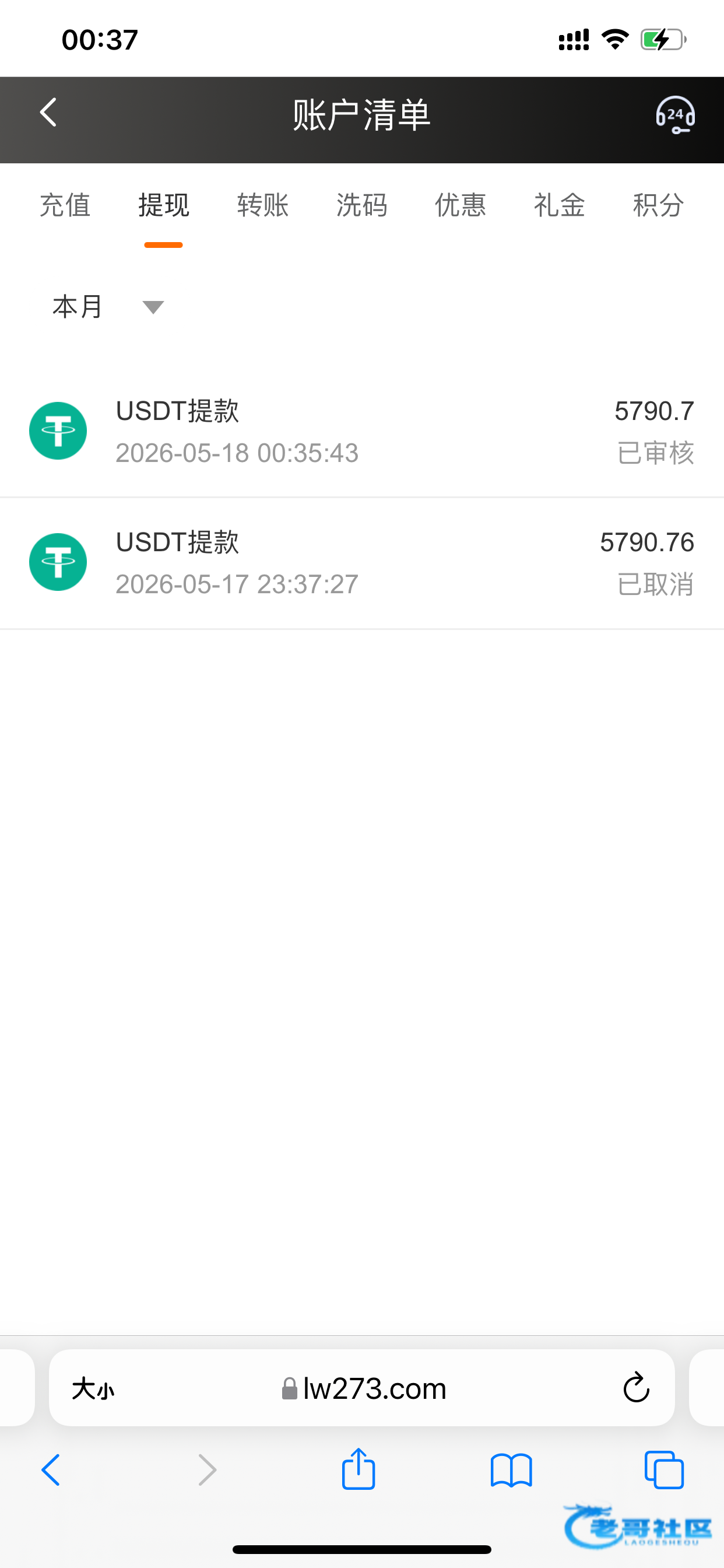Open the 礼金 tab
The image size is (724, 1568).
coord(560,205)
